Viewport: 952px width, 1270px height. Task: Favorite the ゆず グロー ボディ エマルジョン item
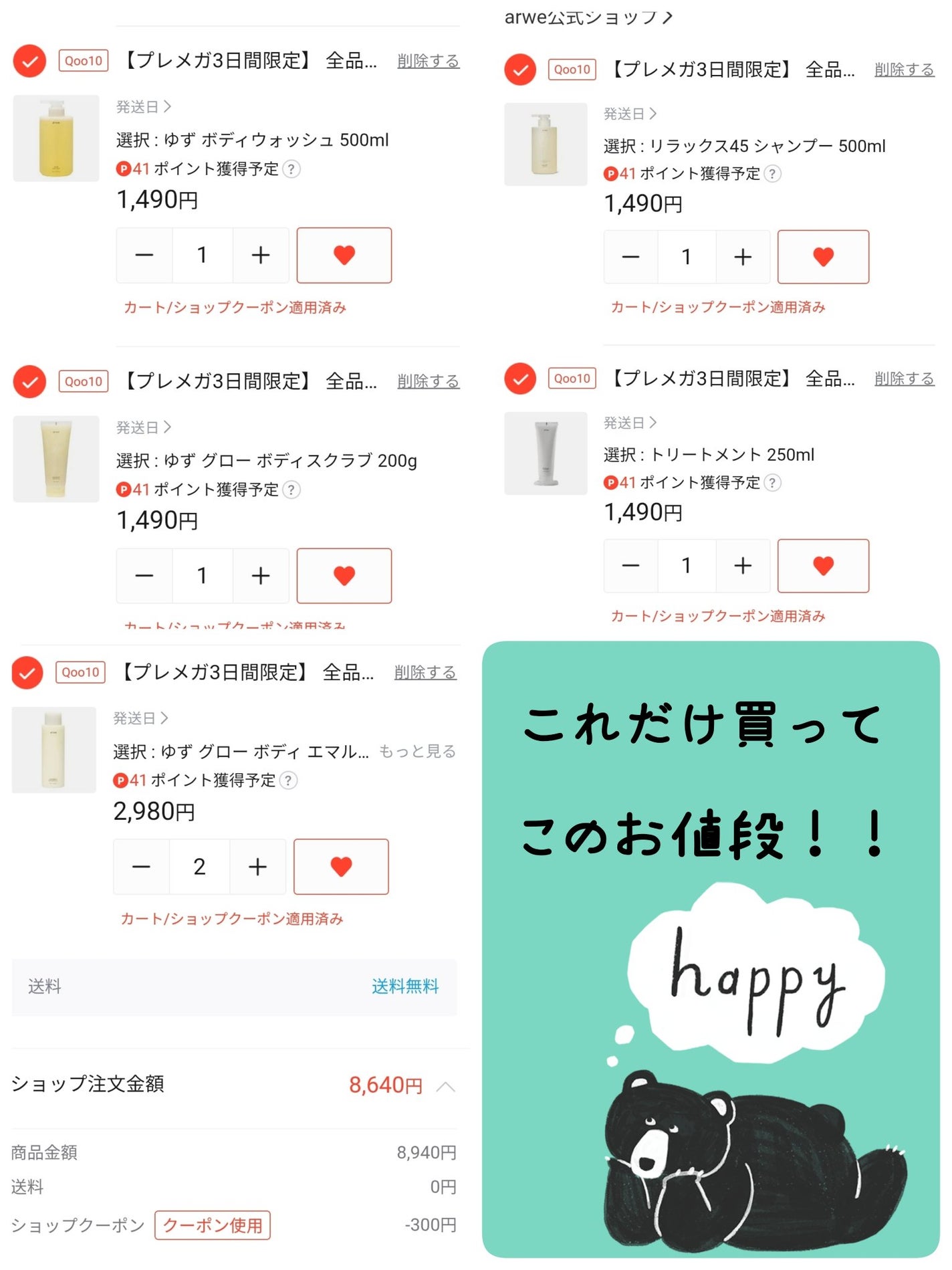(342, 867)
